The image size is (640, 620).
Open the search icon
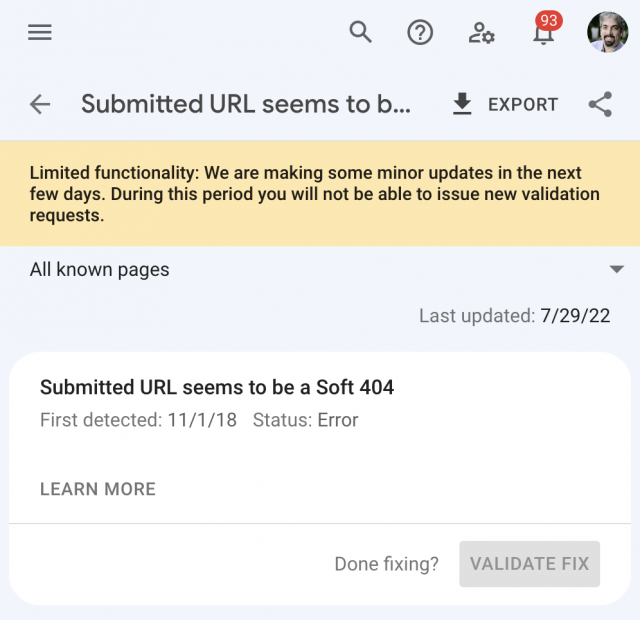tap(360, 33)
